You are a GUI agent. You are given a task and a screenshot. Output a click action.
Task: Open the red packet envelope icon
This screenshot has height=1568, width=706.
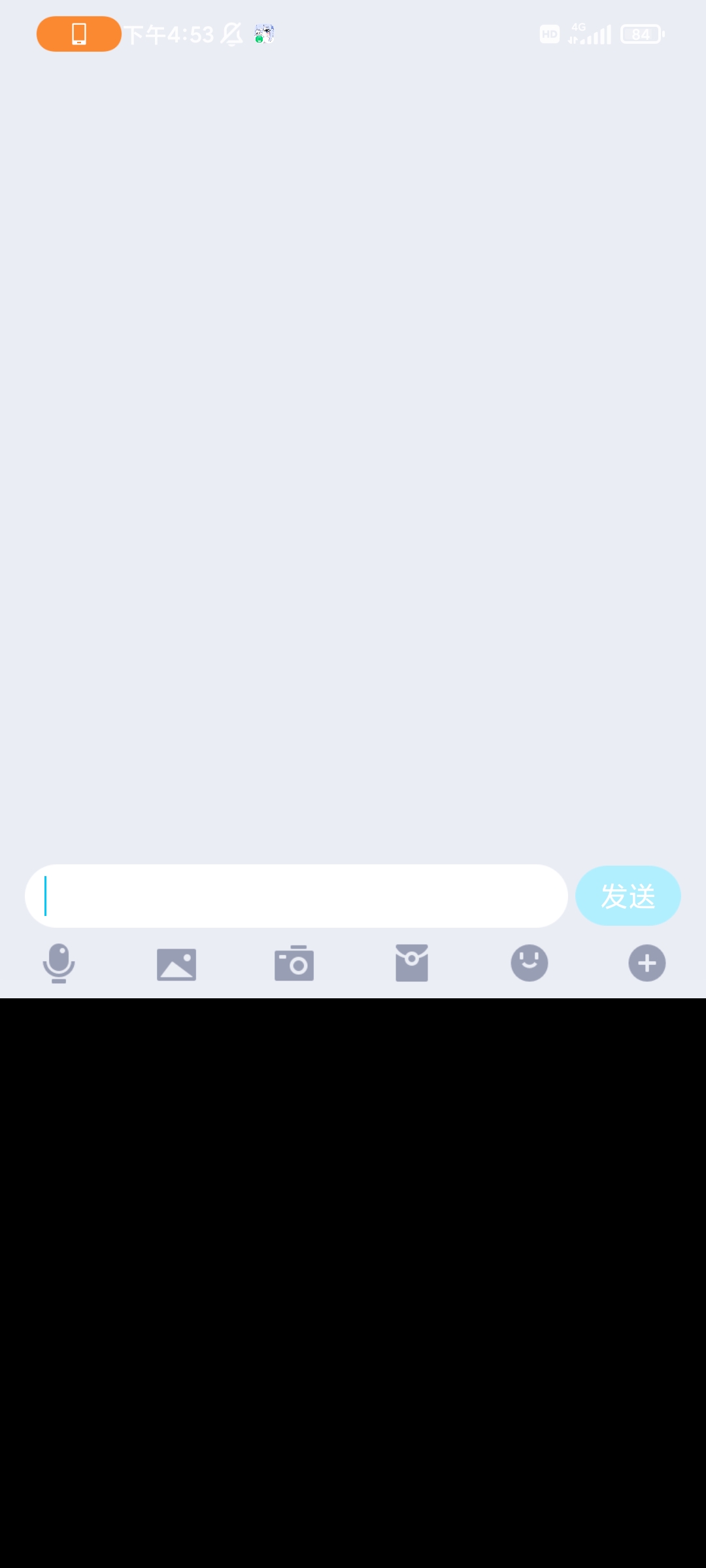412,963
